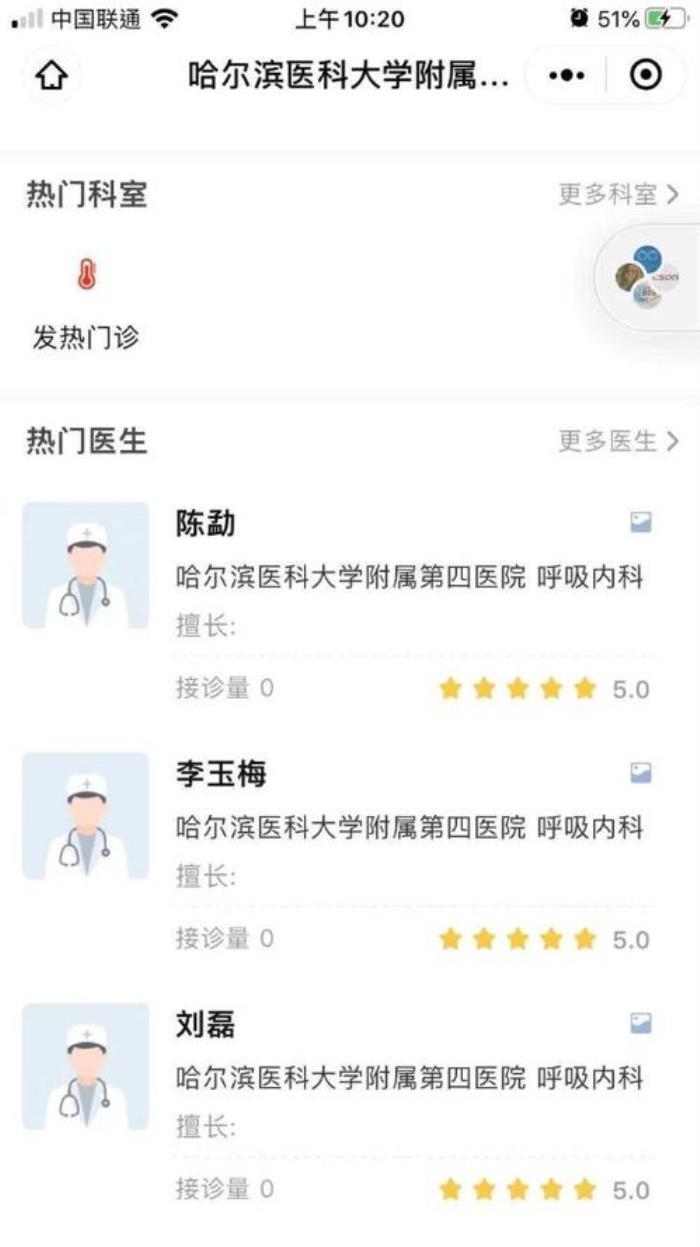View 更多科室 department list
Viewport: 700px width, 1247px height.
618,195
